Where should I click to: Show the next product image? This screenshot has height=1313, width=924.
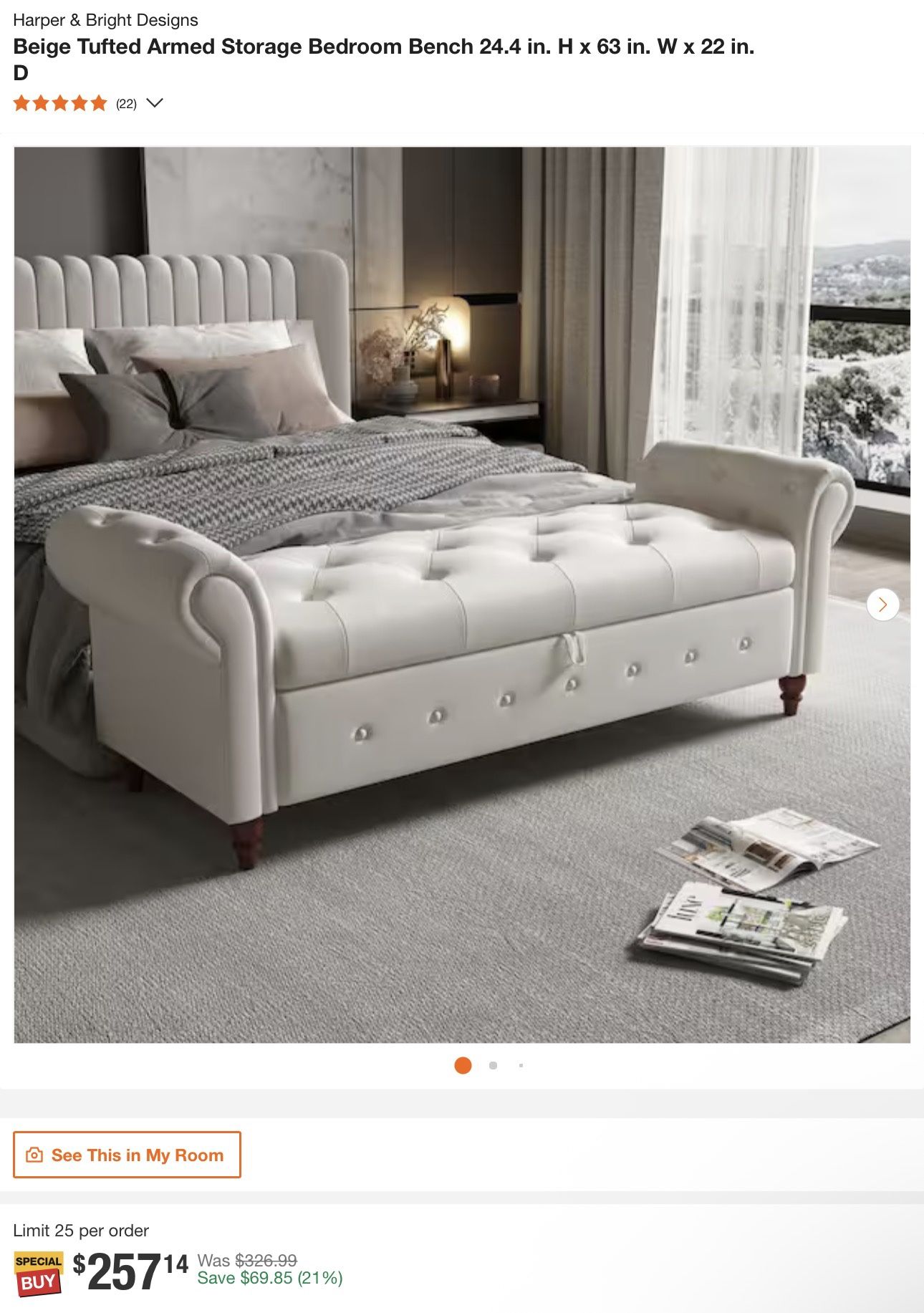882,605
